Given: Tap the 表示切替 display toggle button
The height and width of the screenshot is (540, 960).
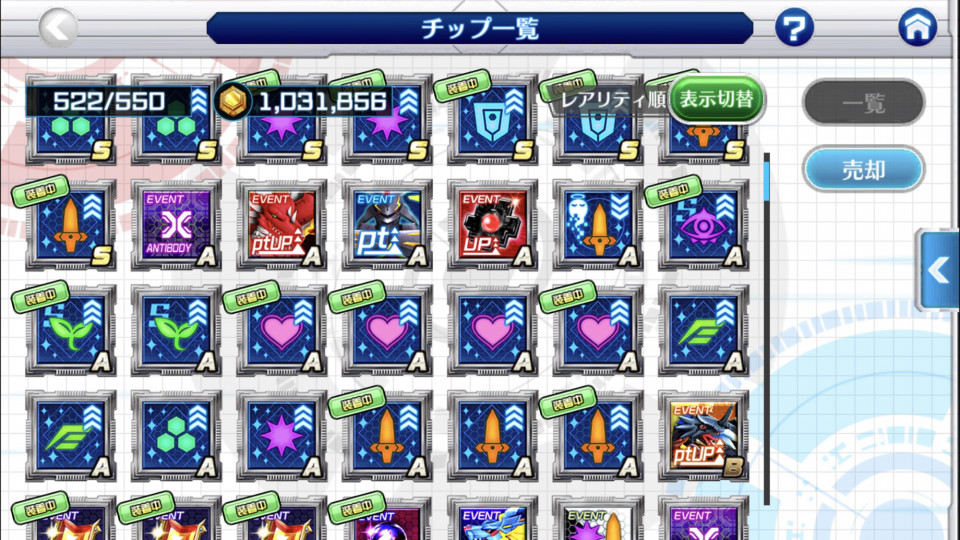Looking at the screenshot, I should (x=716, y=100).
